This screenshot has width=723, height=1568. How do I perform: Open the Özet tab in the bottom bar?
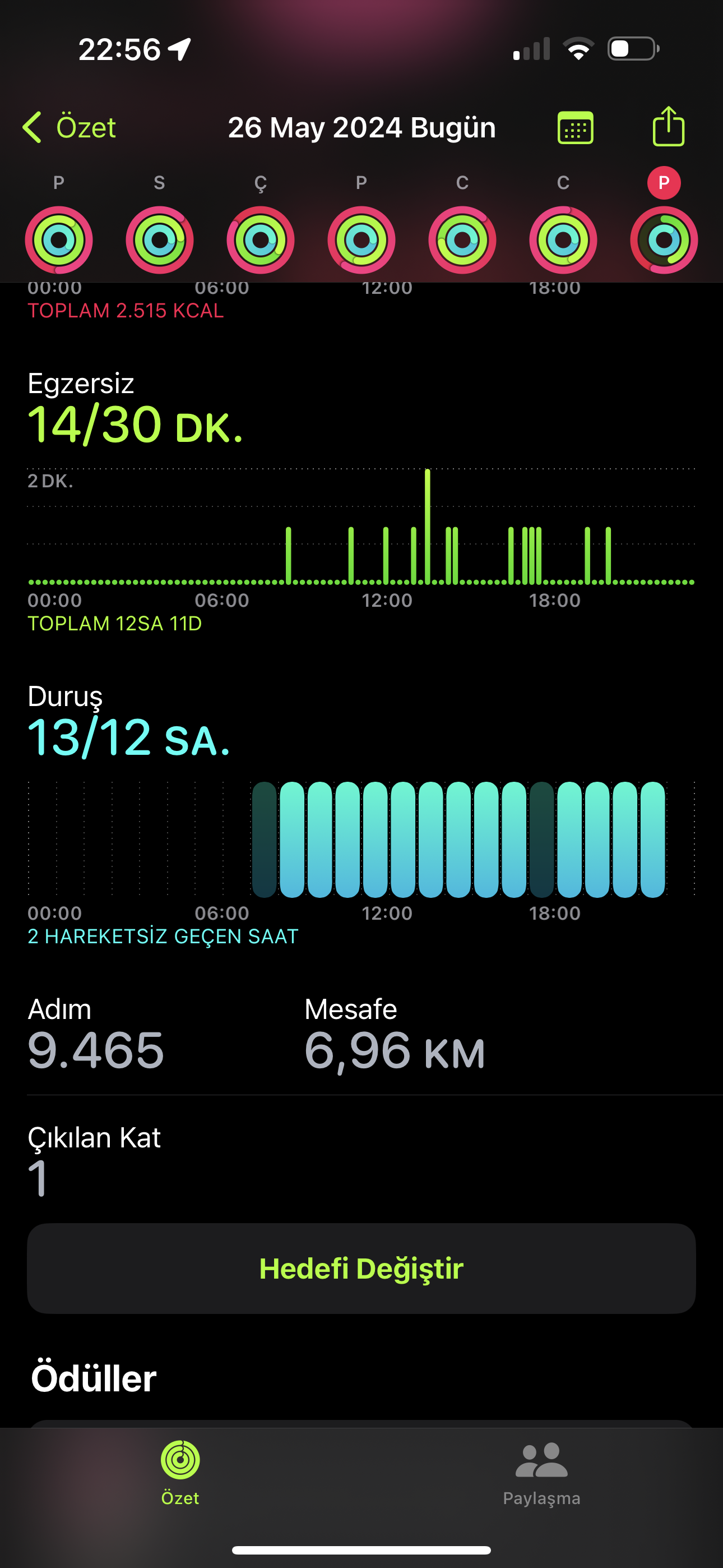click(x=180, y=1473)
